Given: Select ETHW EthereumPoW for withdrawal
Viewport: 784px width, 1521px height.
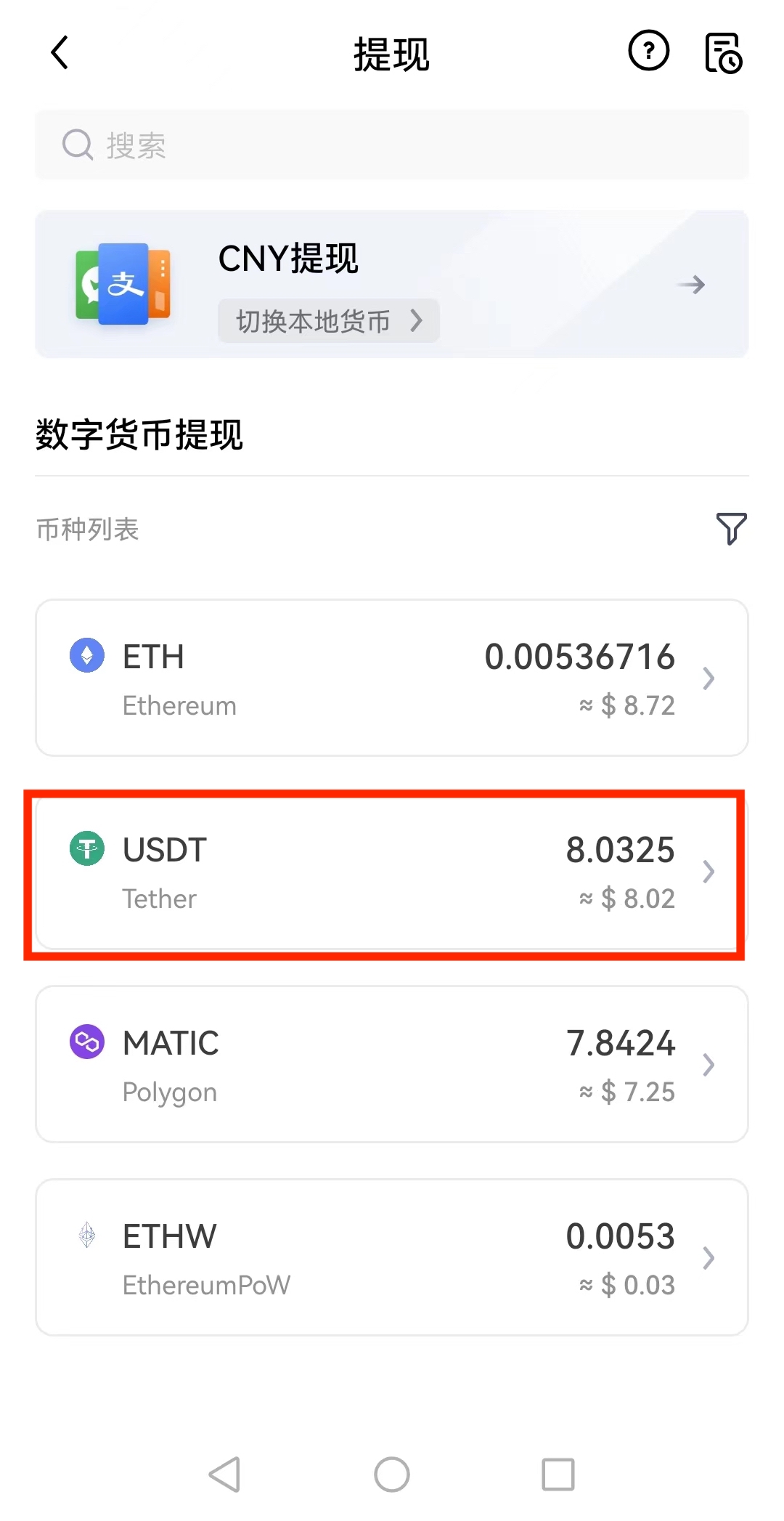Looking at the screenshot, I should [392, 1257].
